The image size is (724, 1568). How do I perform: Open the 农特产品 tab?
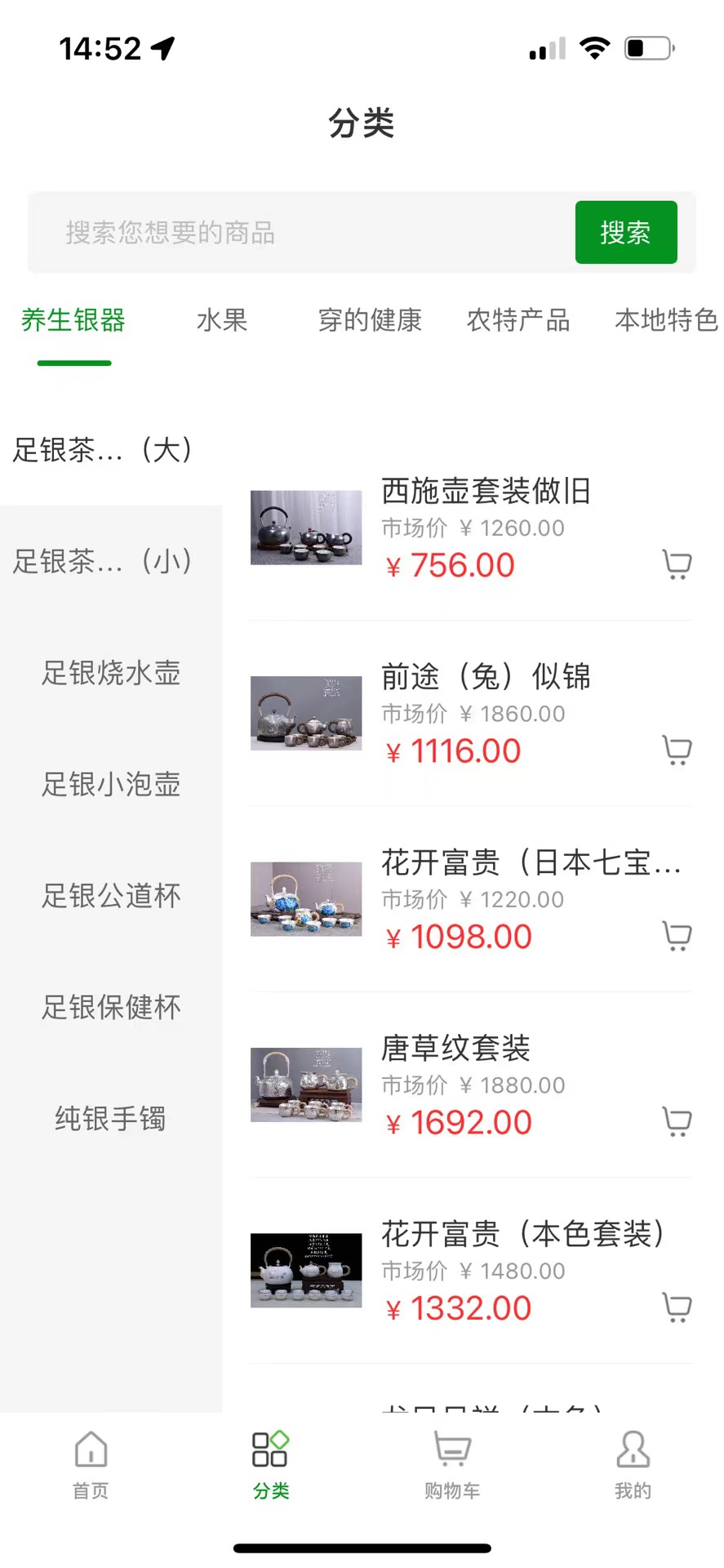[517, 321]
